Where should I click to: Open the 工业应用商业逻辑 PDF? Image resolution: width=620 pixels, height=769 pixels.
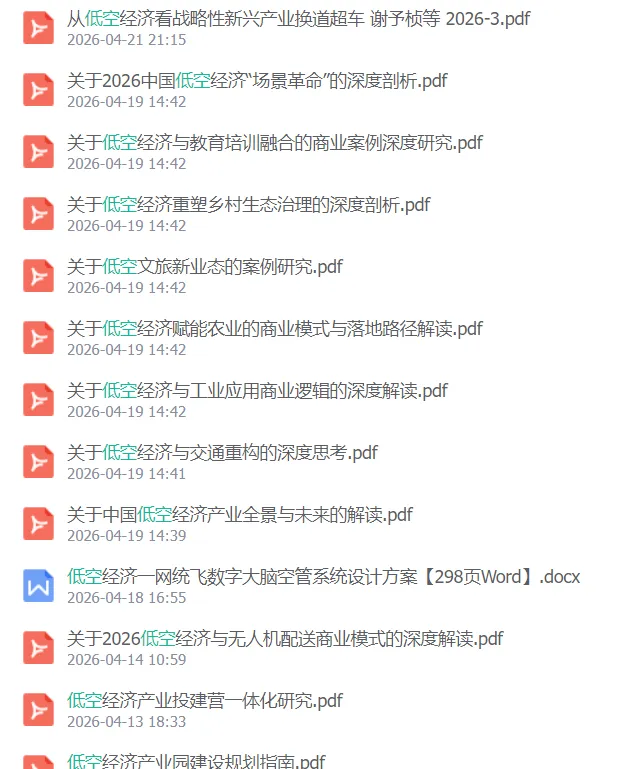pos(257,391)
